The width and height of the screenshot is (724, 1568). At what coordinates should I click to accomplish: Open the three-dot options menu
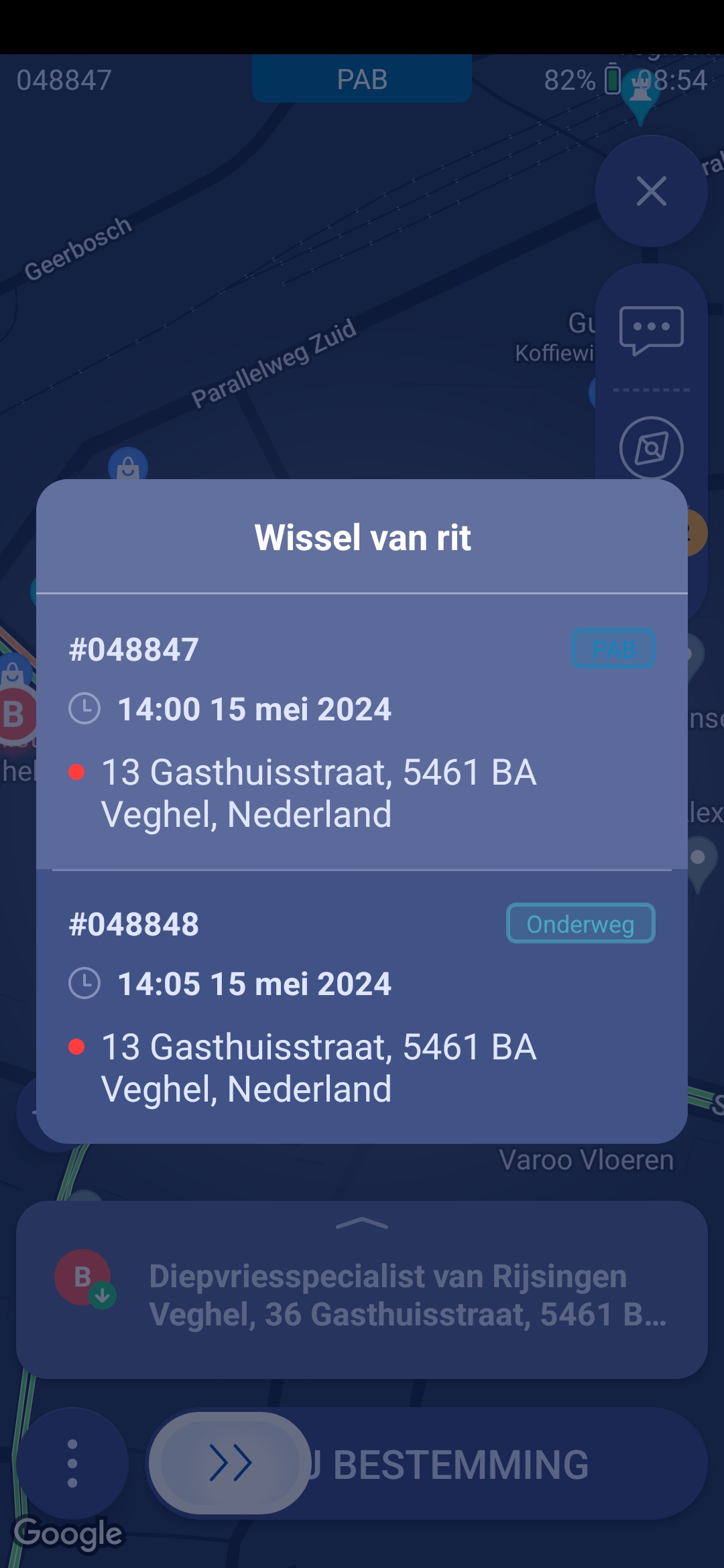(x=72, y=1463)
